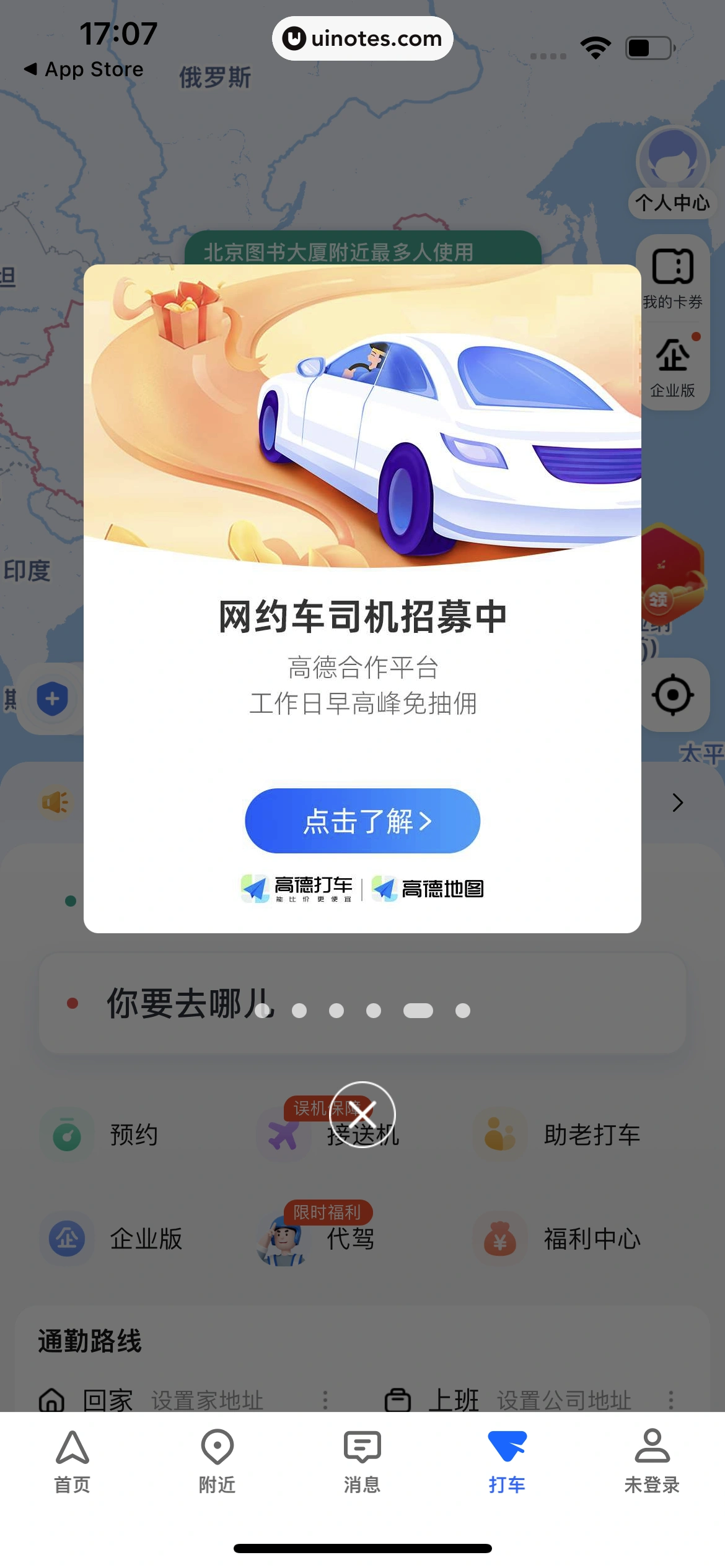725x1568 pixels.
Task: Tap the active carousel indicator dot
Action: pos(418,1011)
